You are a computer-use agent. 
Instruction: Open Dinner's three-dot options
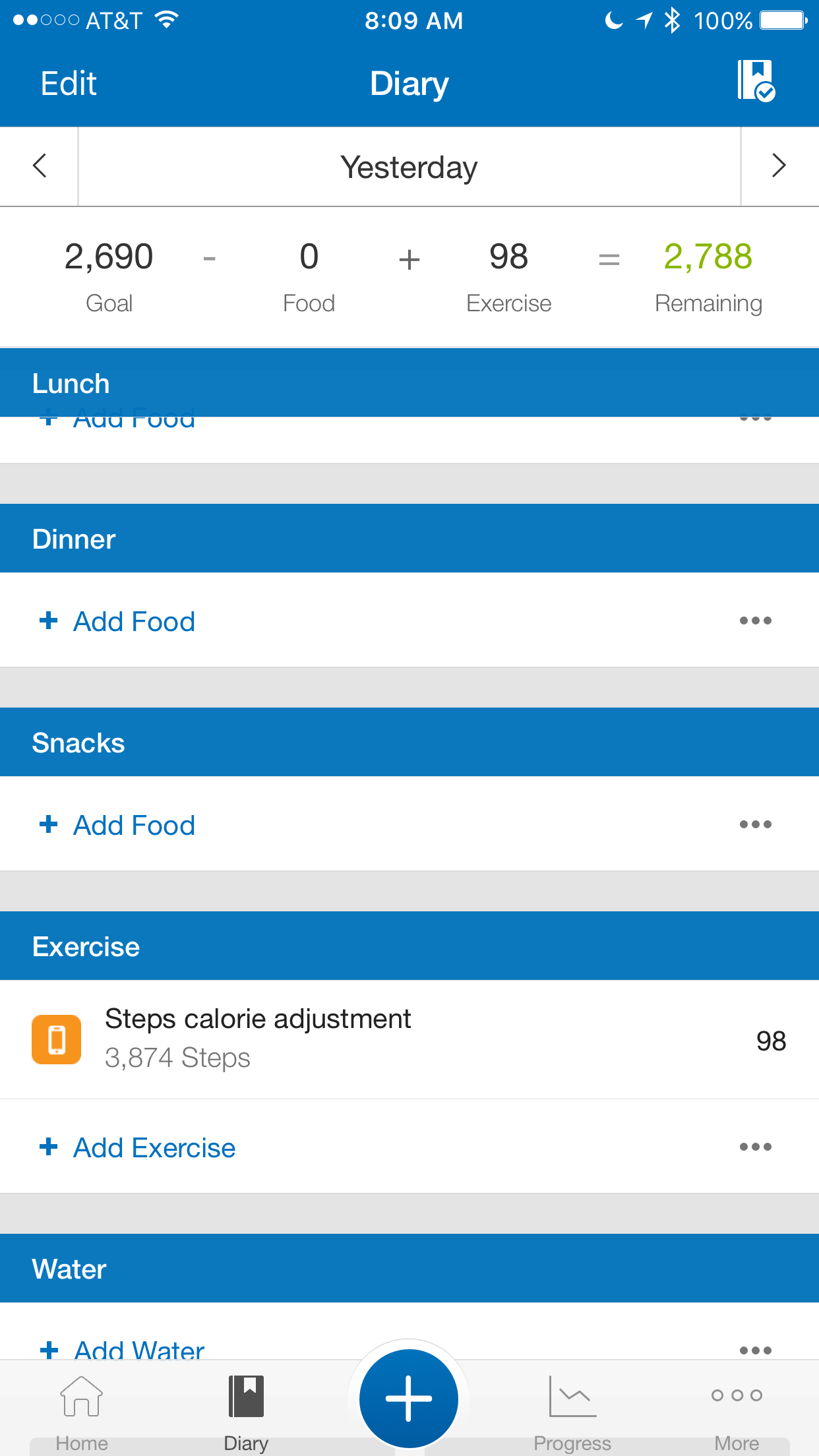tap(755, 621)
